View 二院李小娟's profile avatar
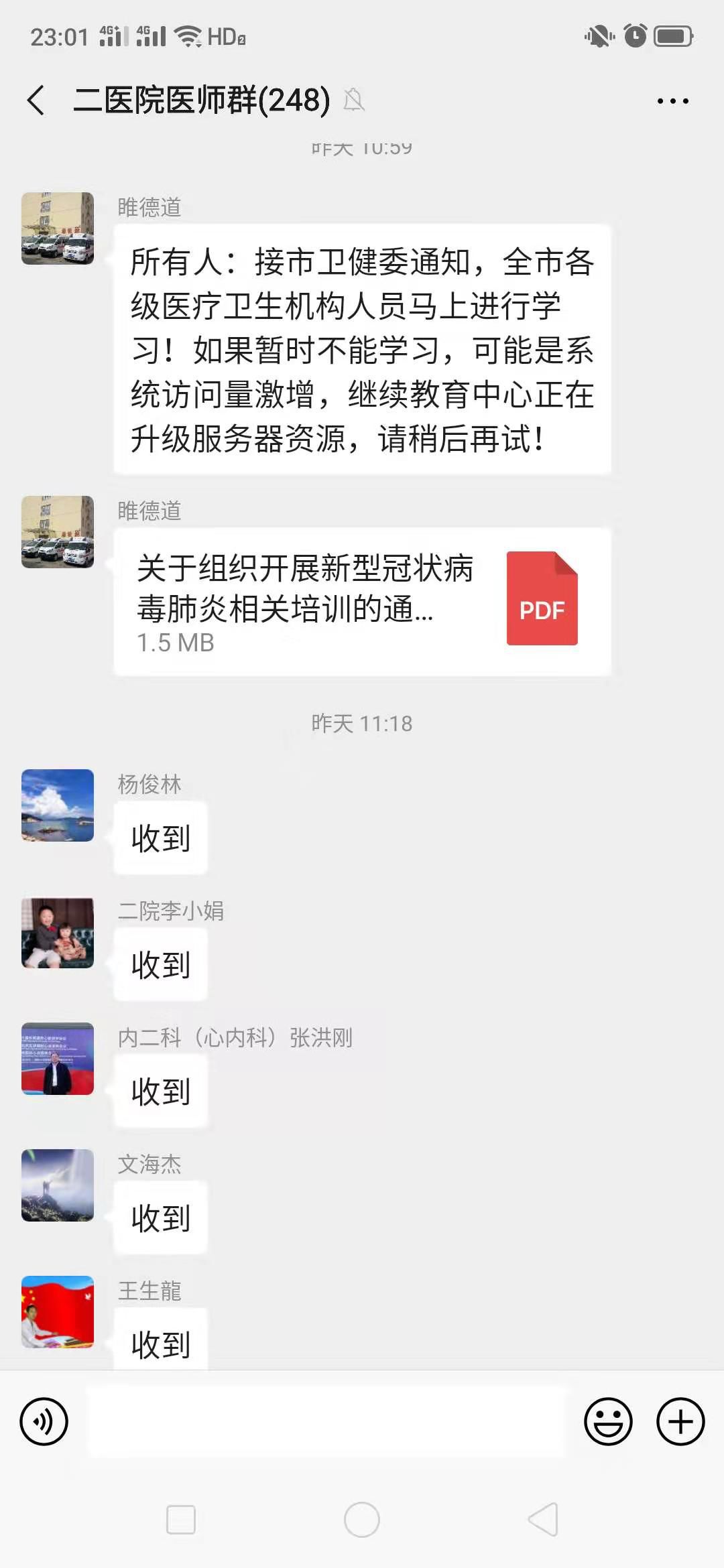 click(x=58, y=933)
